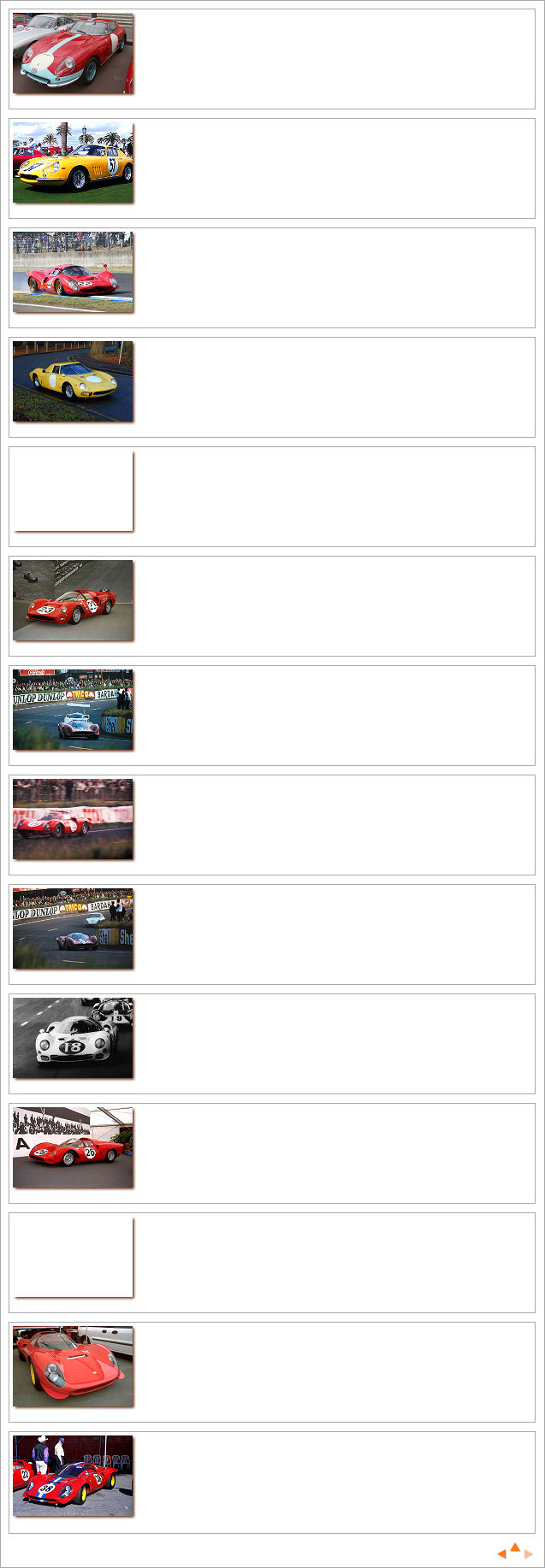
Task: Open the red car with yellow wheels photo
Action: point(73,1366)
